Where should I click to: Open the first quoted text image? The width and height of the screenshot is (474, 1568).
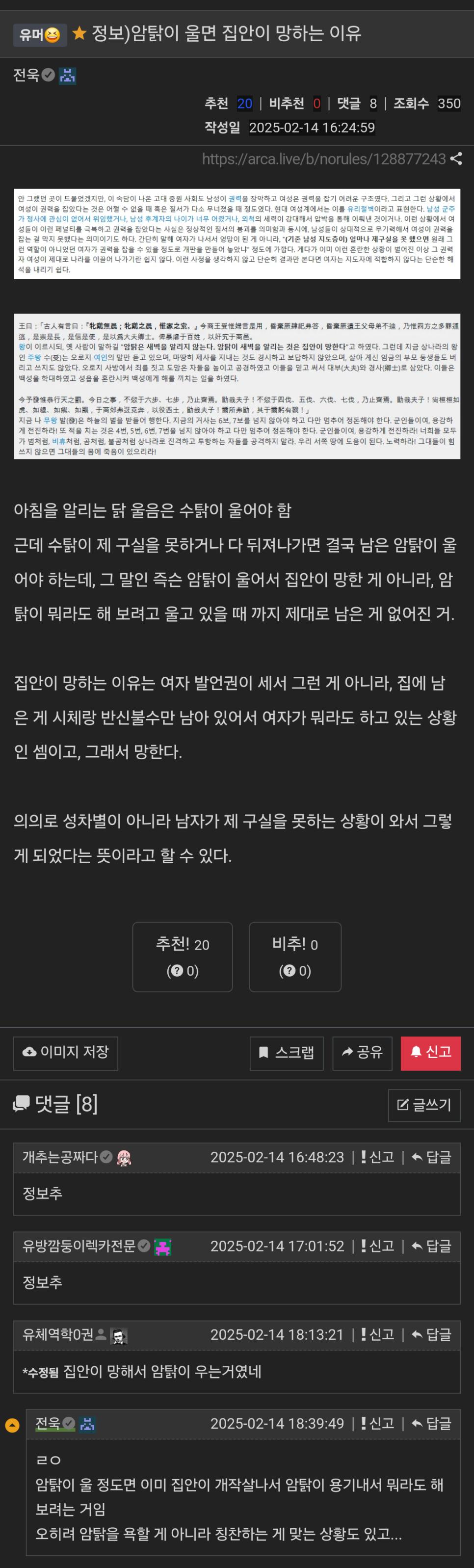tap(237, 234)
